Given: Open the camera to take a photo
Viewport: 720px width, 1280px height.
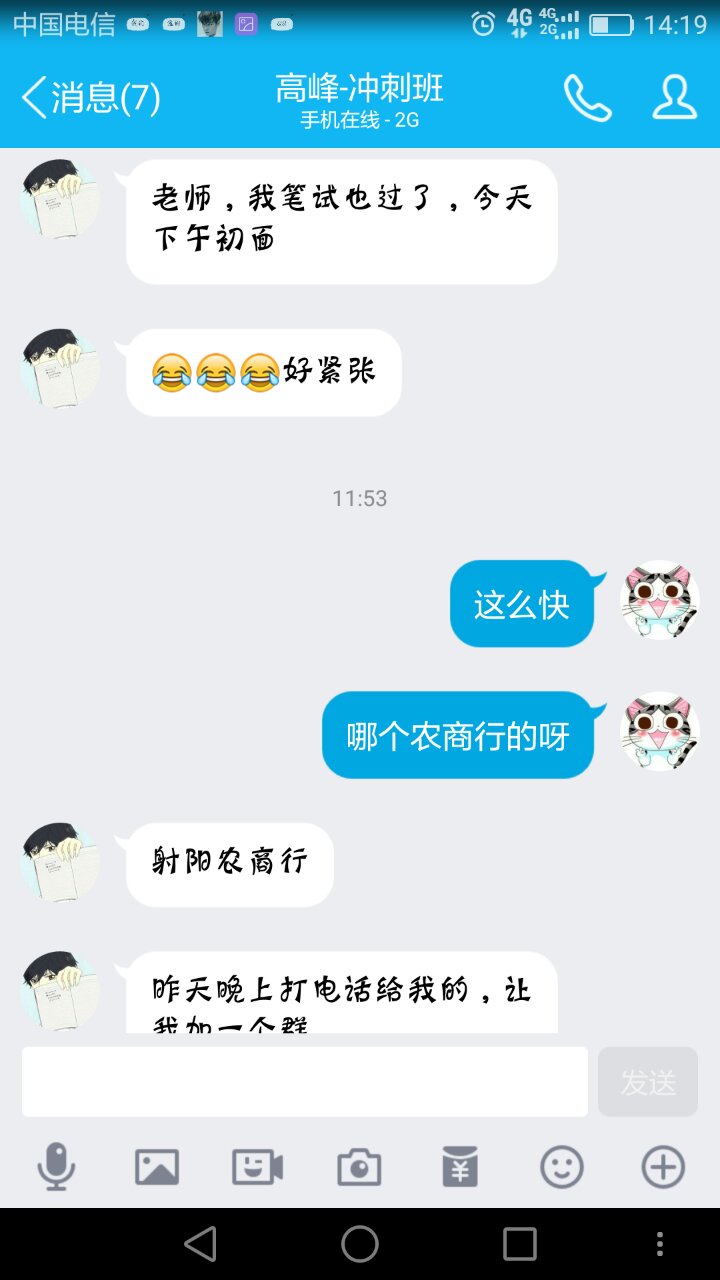Looking at the screenshot, I should pos(359,1167).
